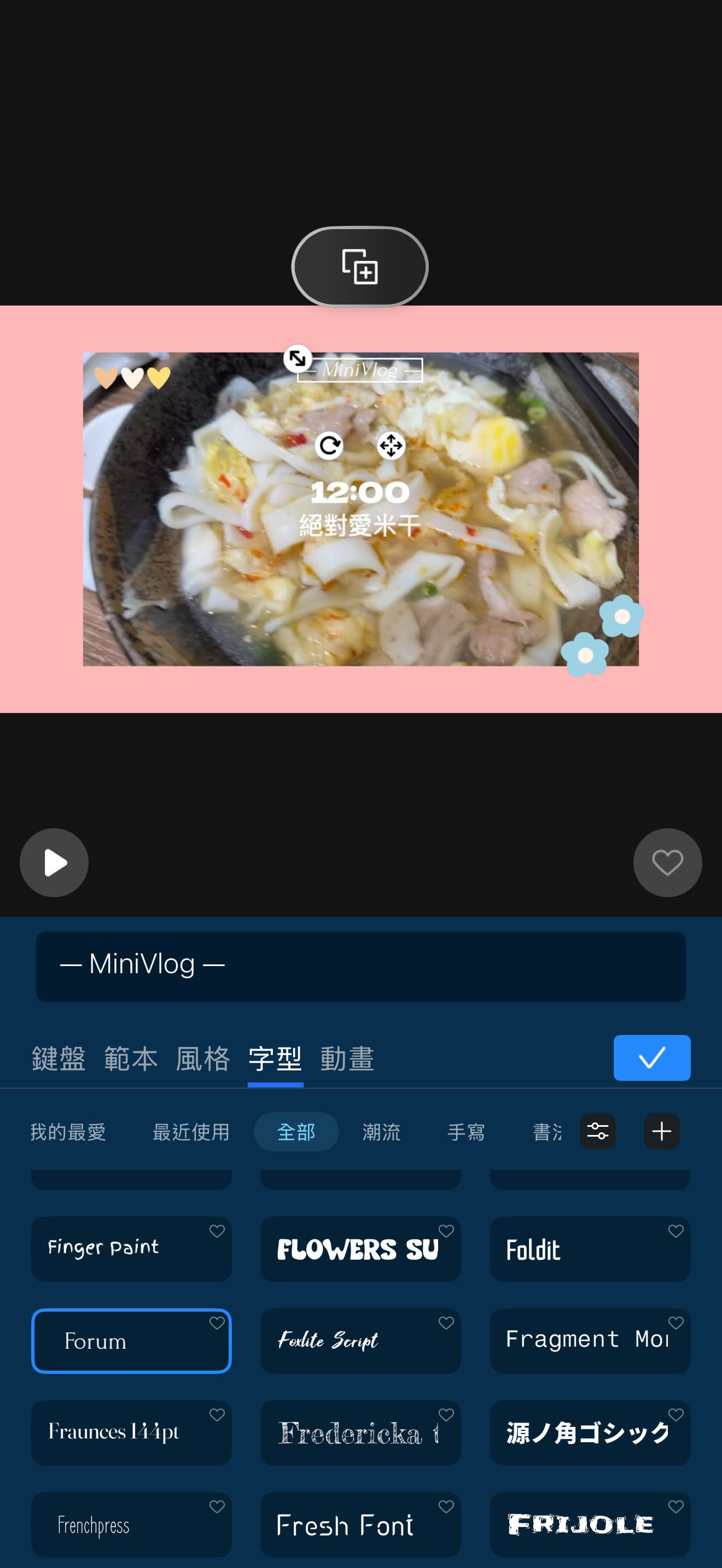
Task: Switch to the 風格 tab
Action: (203, 1057)
